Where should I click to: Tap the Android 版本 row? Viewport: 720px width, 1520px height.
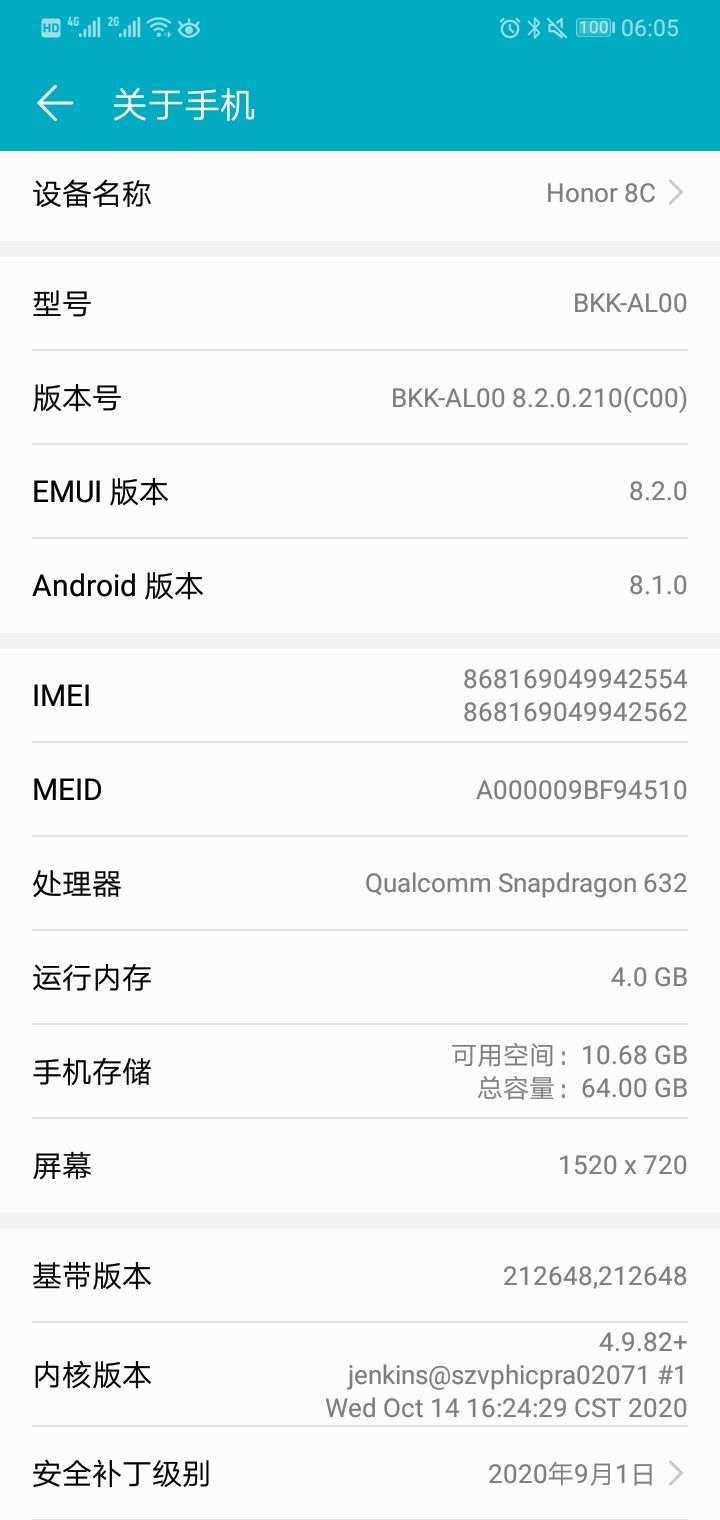click(360, 586)
